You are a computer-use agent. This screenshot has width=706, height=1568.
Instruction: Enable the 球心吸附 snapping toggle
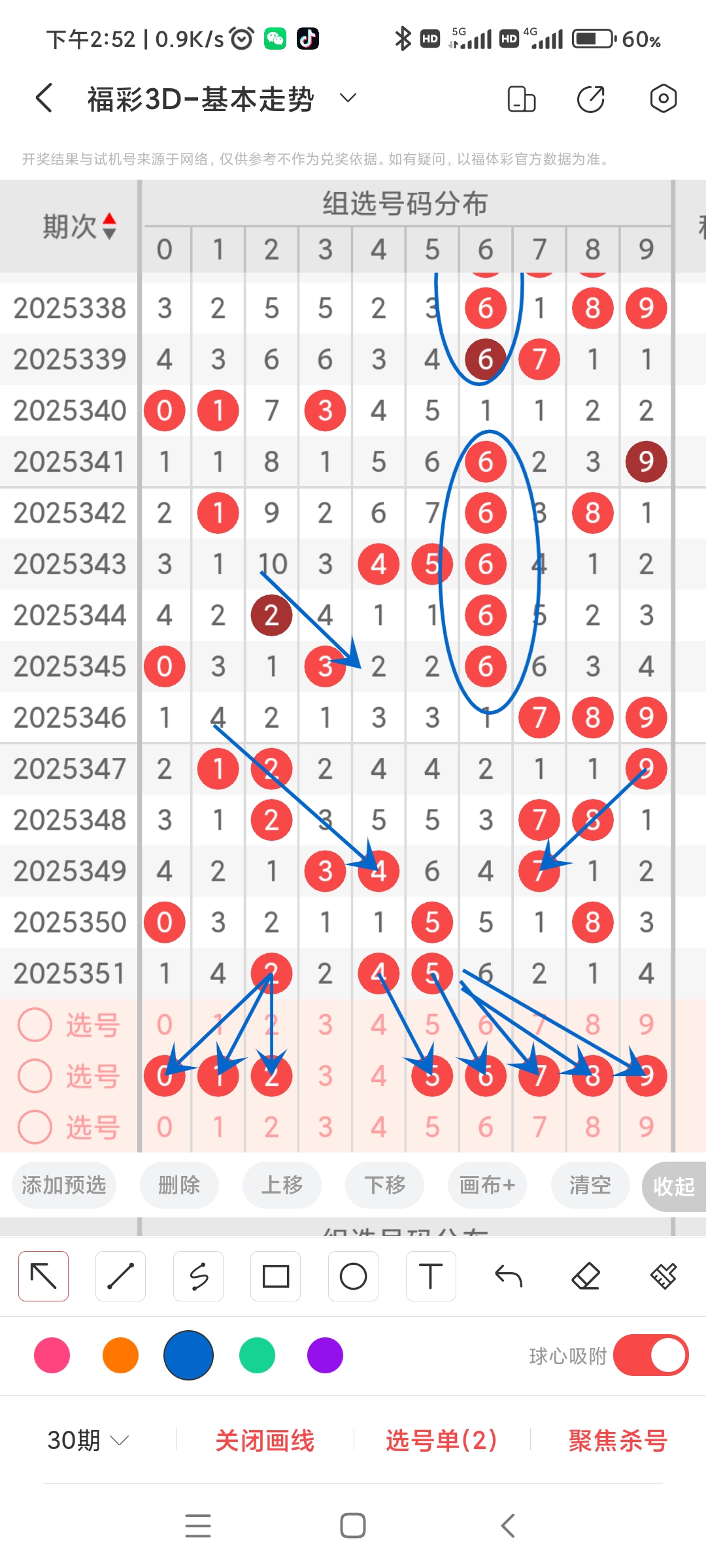(x=652, y=1356)
